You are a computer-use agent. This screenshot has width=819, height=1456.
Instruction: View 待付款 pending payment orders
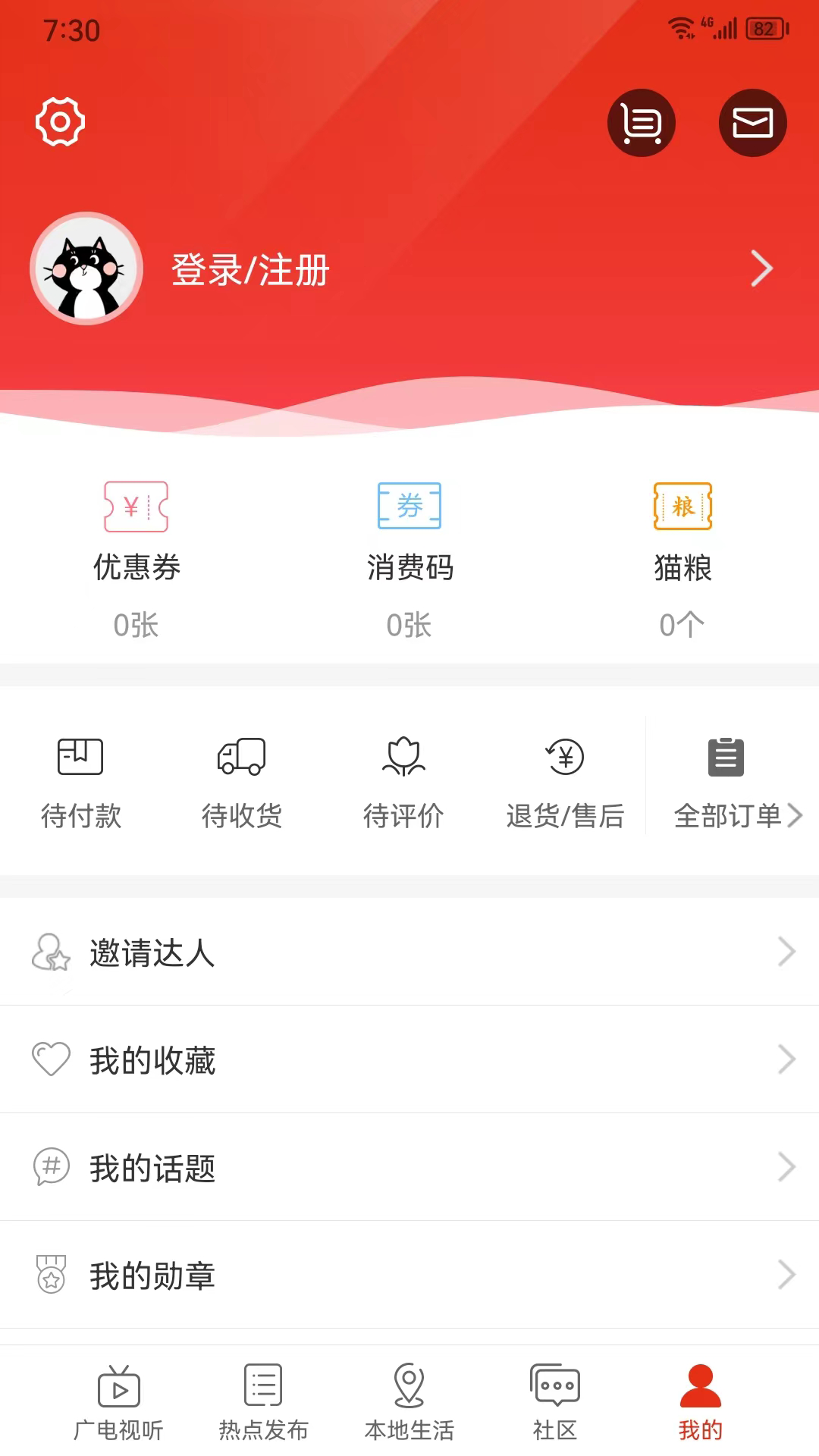point(81,781)
